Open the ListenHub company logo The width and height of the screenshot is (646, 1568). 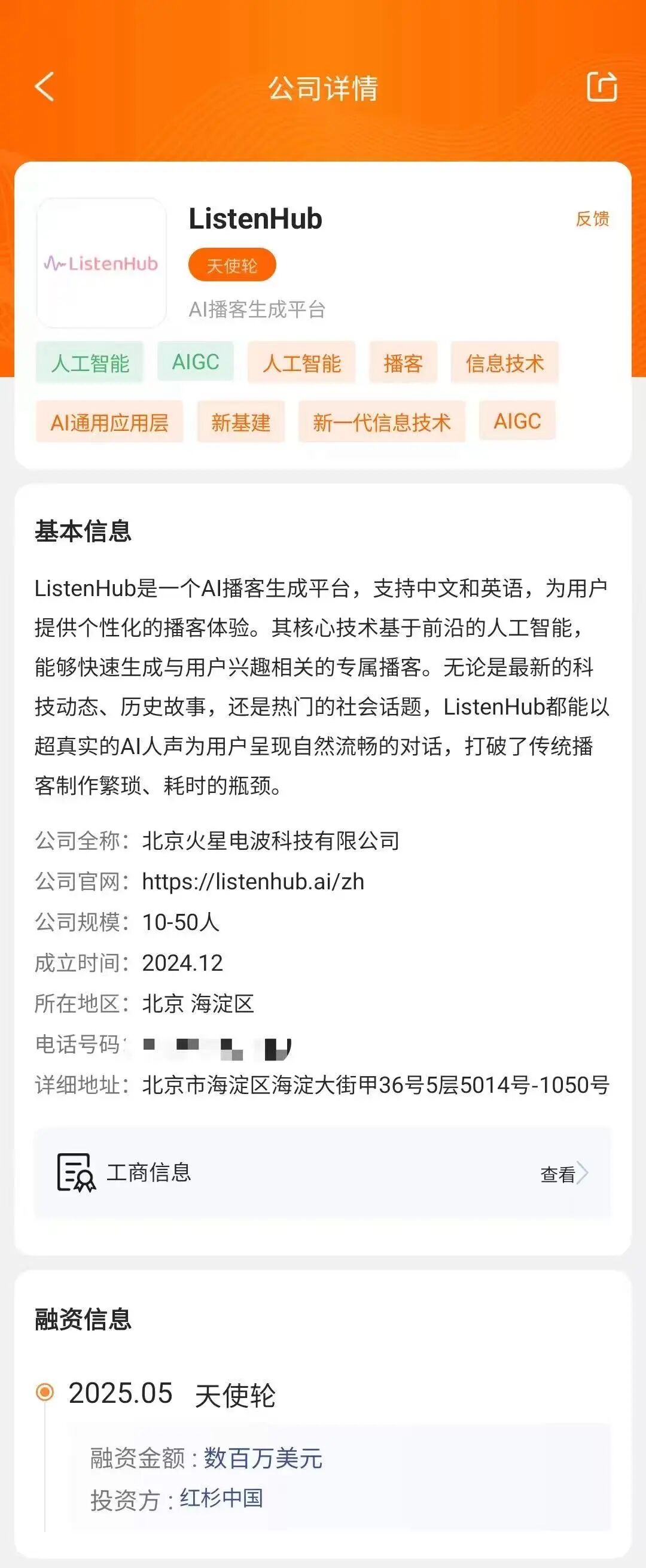coord(101,262)
